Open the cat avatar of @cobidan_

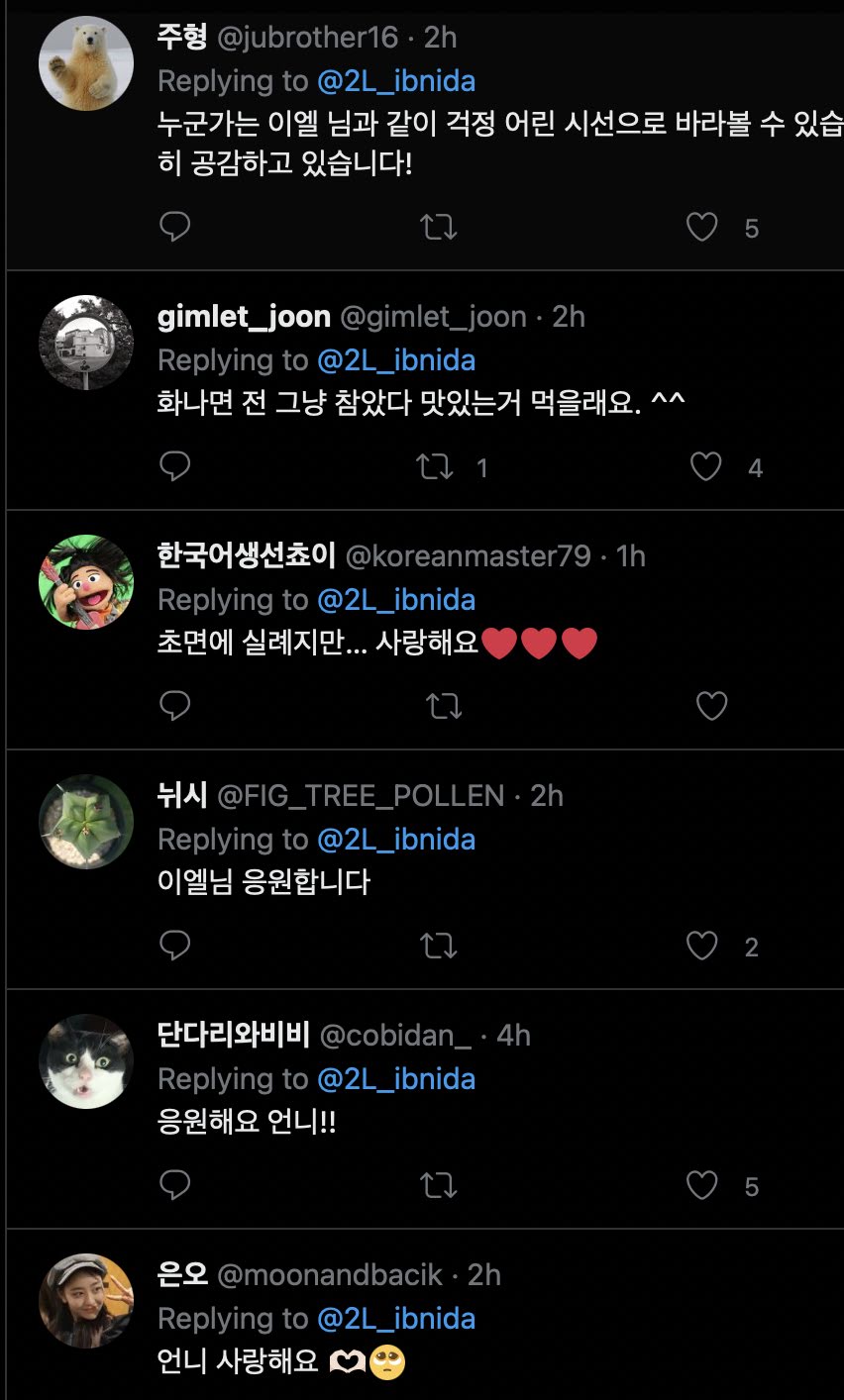[x=86, y=1061]
